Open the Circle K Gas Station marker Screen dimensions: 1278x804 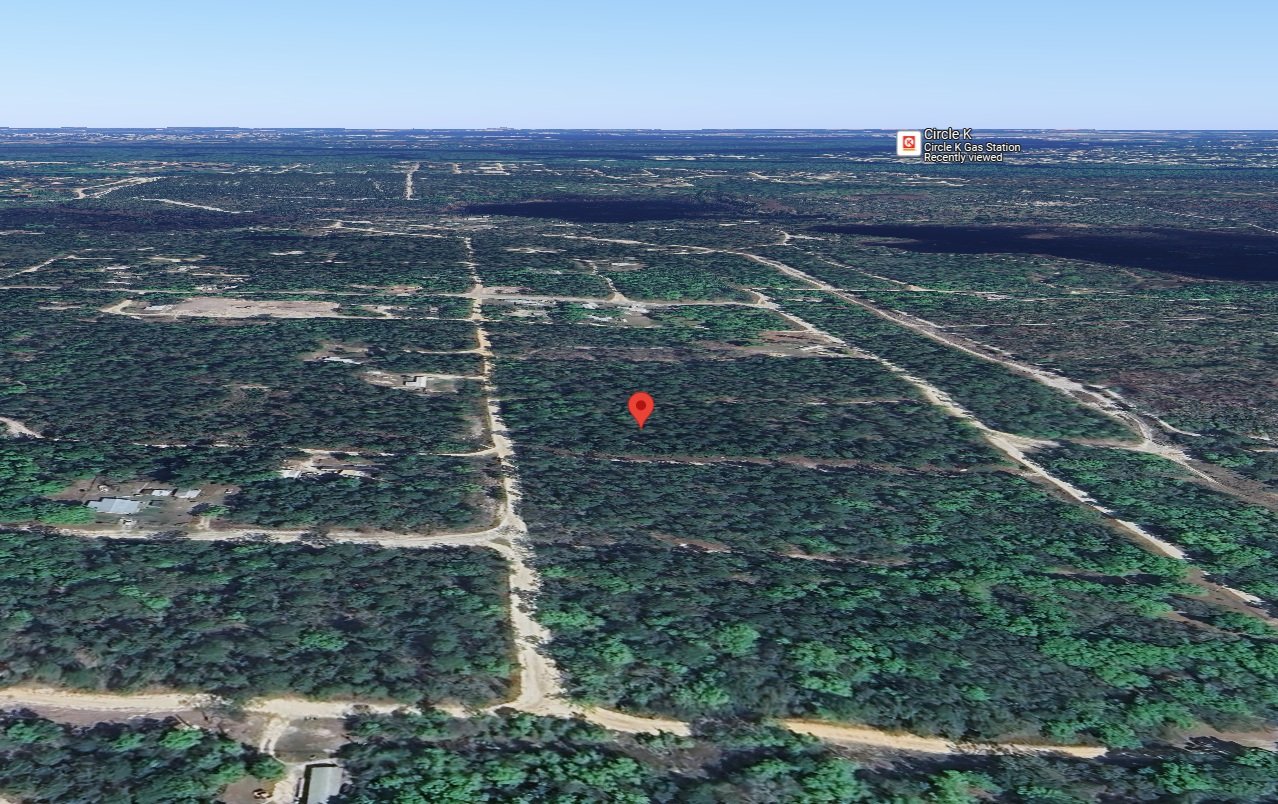point(908,144)
